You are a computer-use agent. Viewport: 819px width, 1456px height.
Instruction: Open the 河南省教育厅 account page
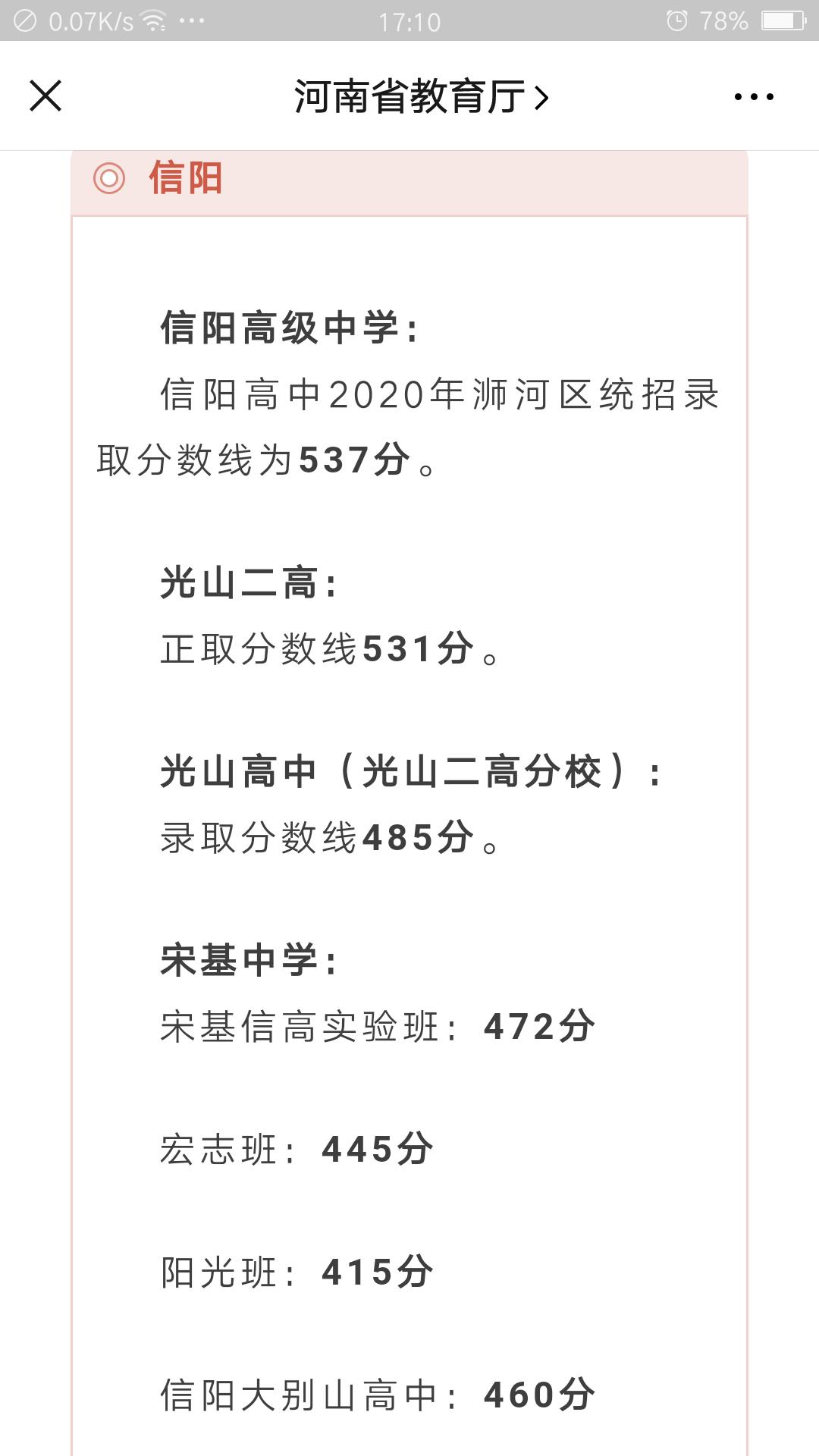[421, 97]
